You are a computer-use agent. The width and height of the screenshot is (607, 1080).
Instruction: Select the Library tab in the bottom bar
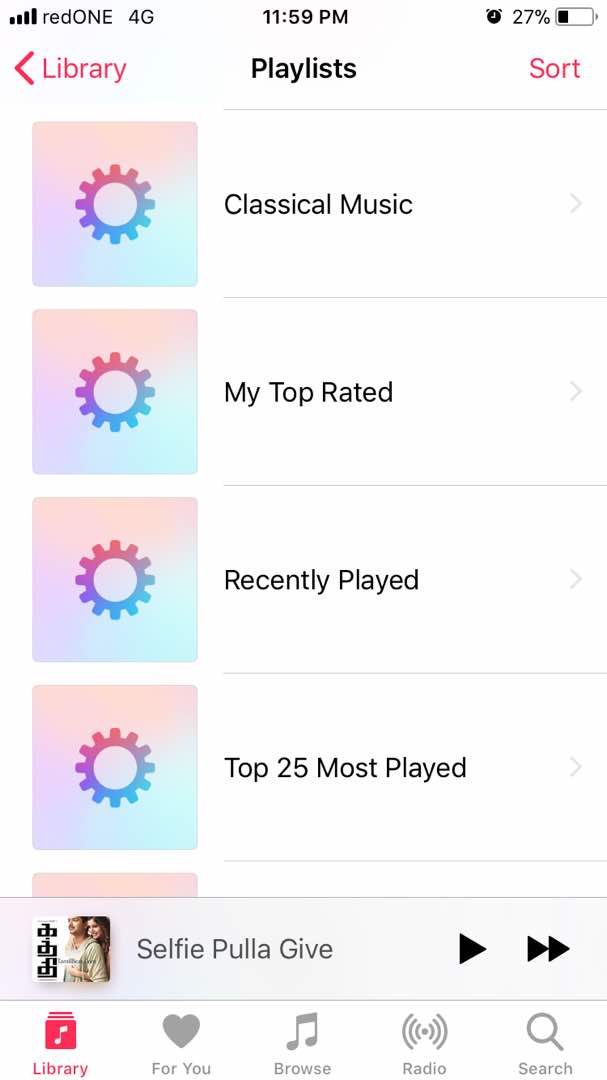pos(60,1042)
